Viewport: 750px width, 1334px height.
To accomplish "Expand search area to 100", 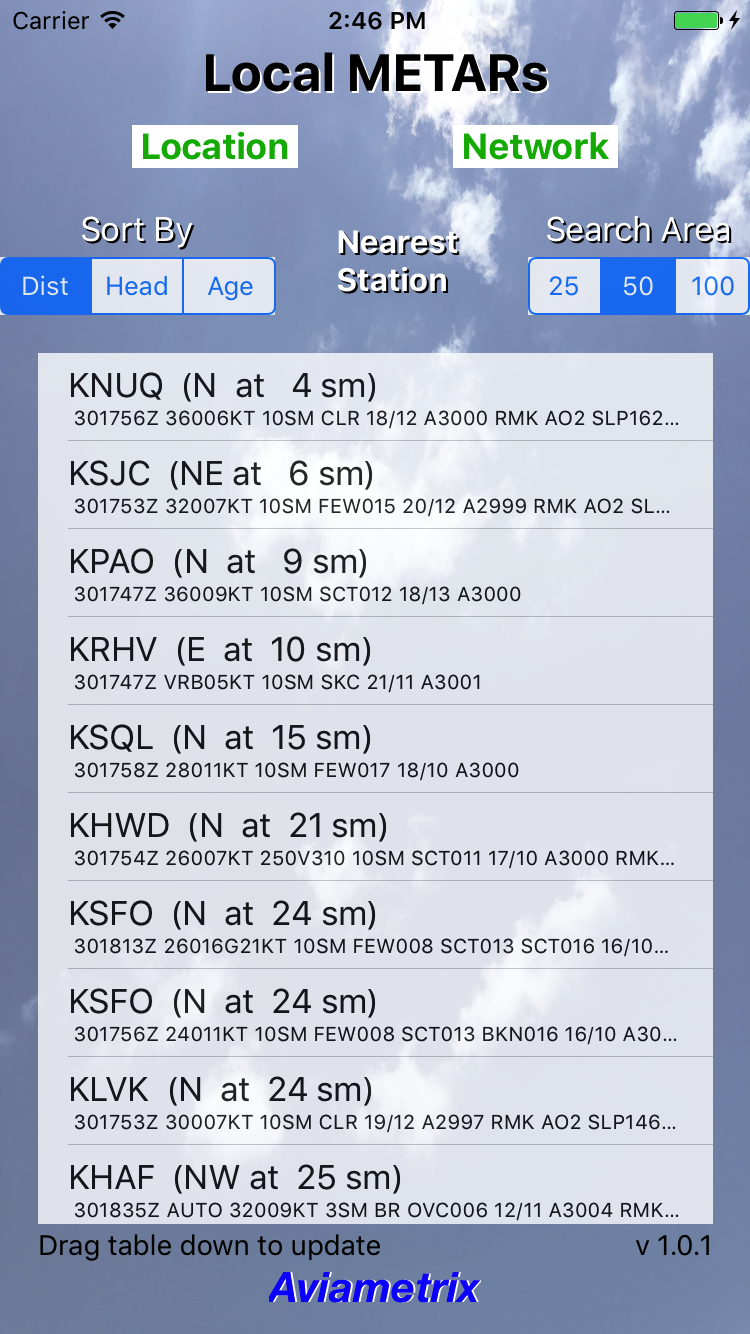I will [x=712, y=287].
